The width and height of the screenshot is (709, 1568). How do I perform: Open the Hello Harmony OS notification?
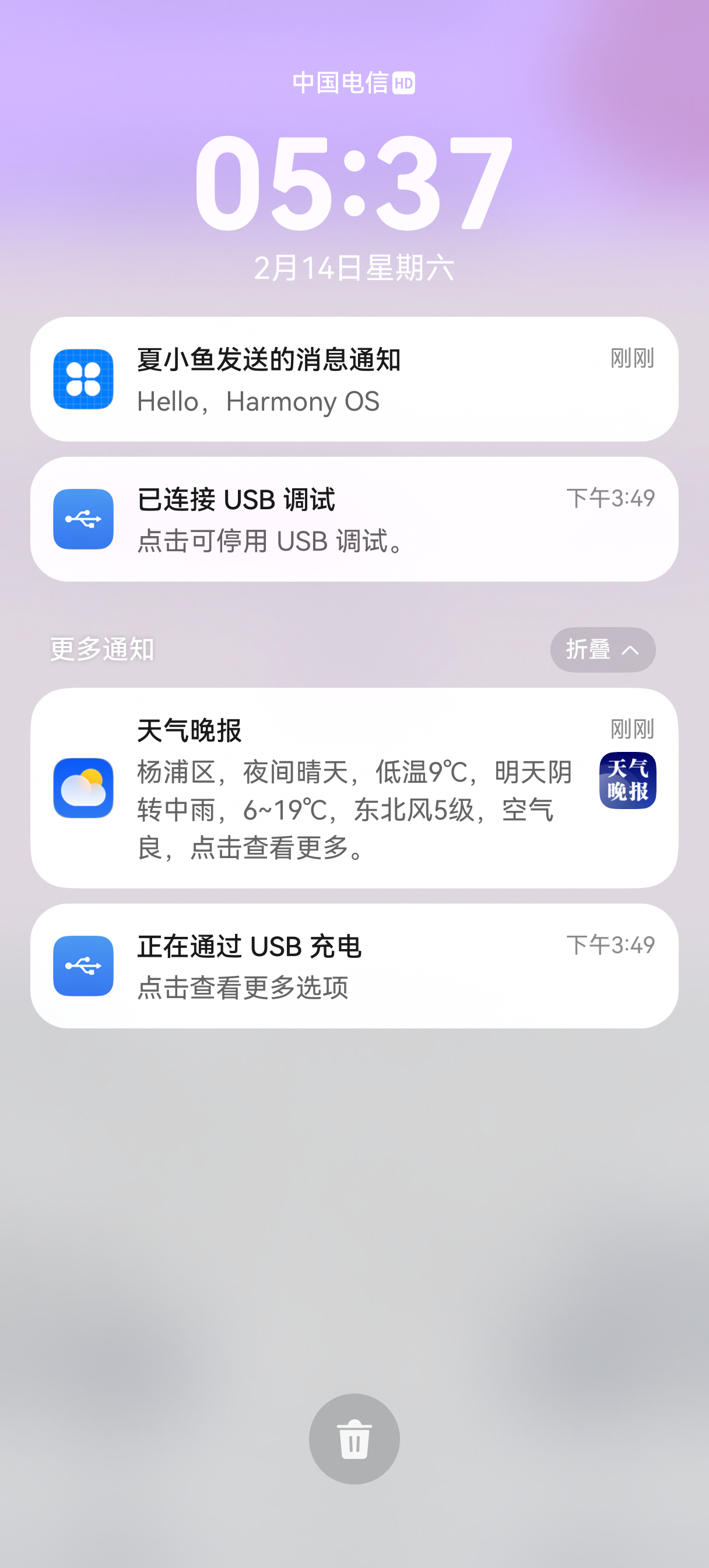tap(354, 380)
